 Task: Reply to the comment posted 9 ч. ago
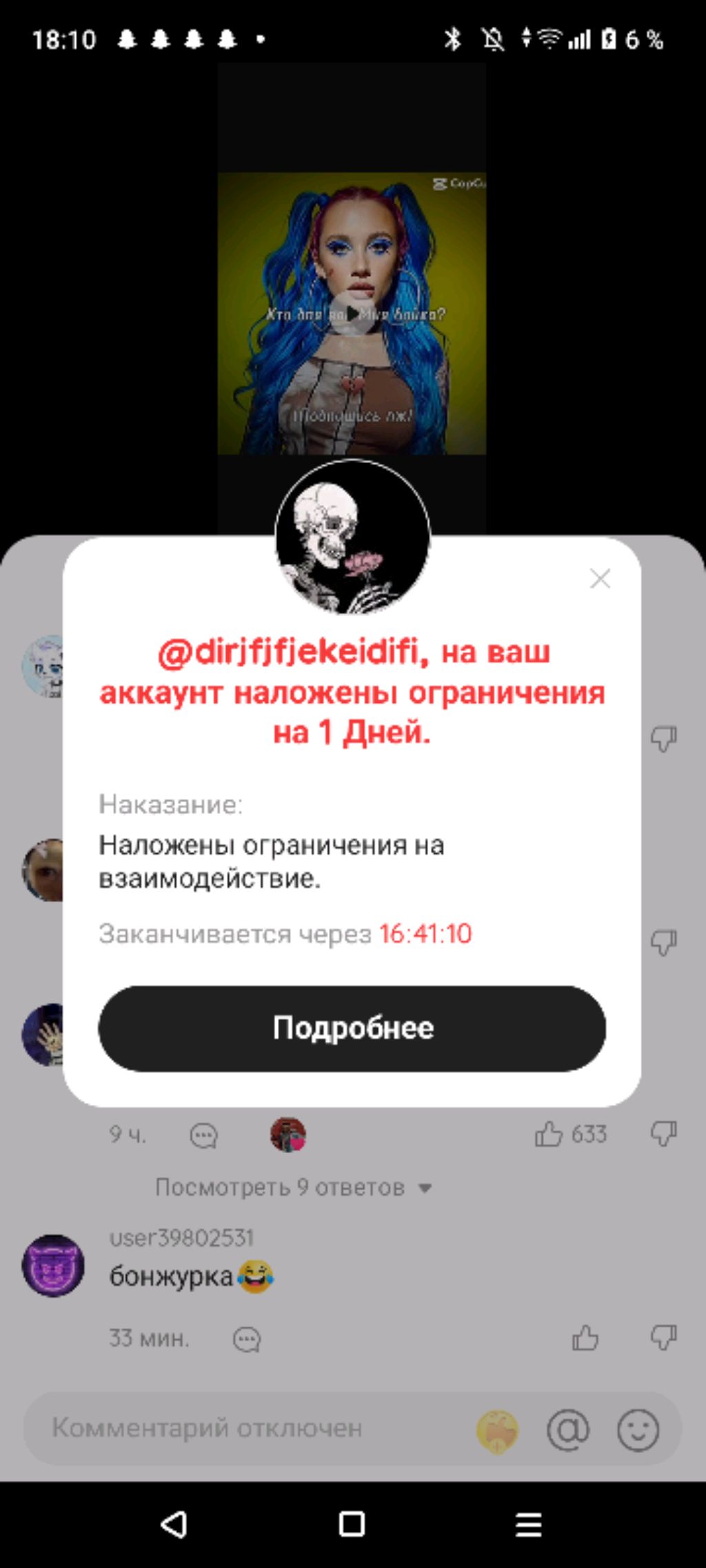203,1135
